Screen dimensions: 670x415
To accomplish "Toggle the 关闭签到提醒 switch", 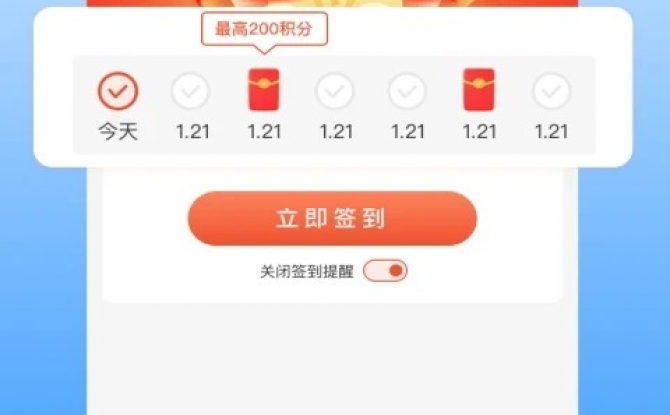I will click(385, 271).
